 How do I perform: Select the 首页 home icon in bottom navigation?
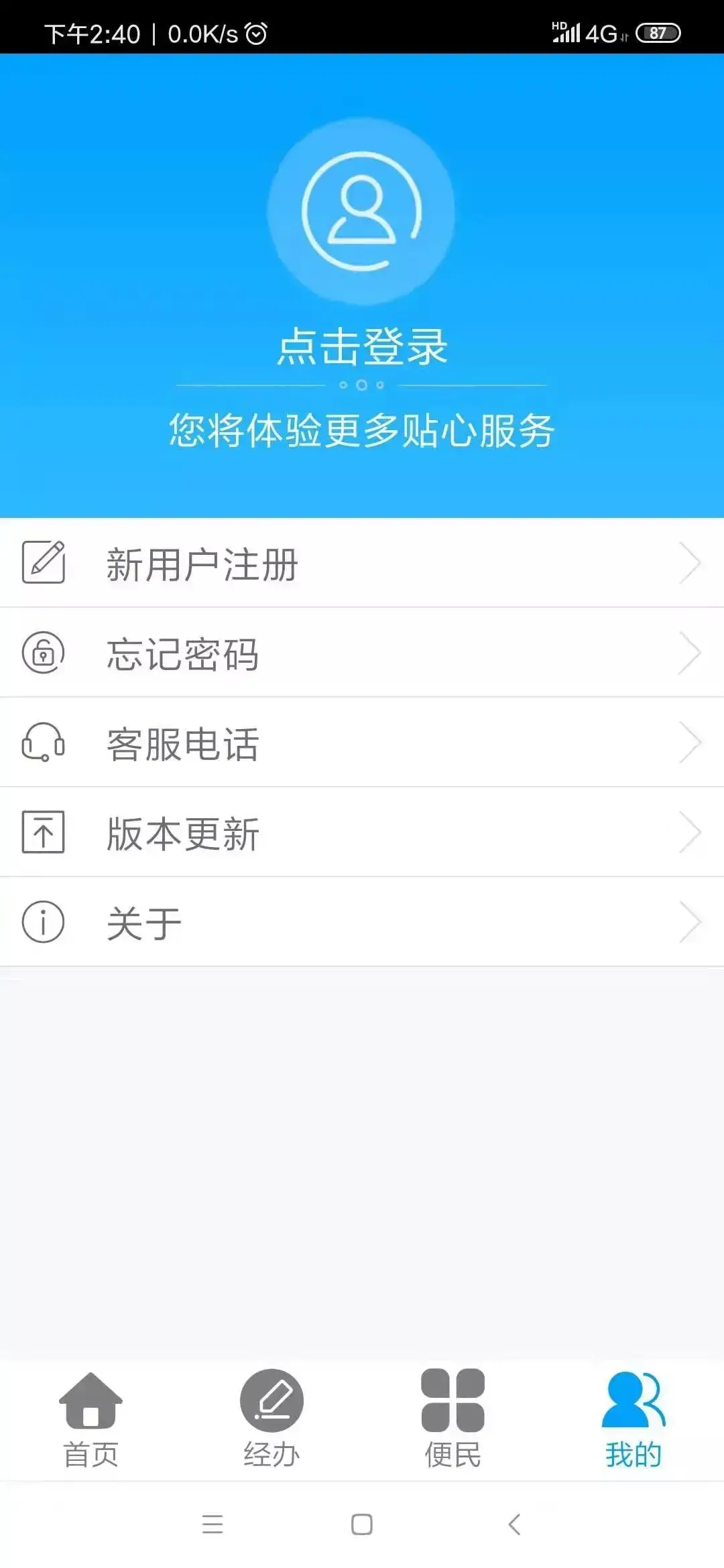92,1399
